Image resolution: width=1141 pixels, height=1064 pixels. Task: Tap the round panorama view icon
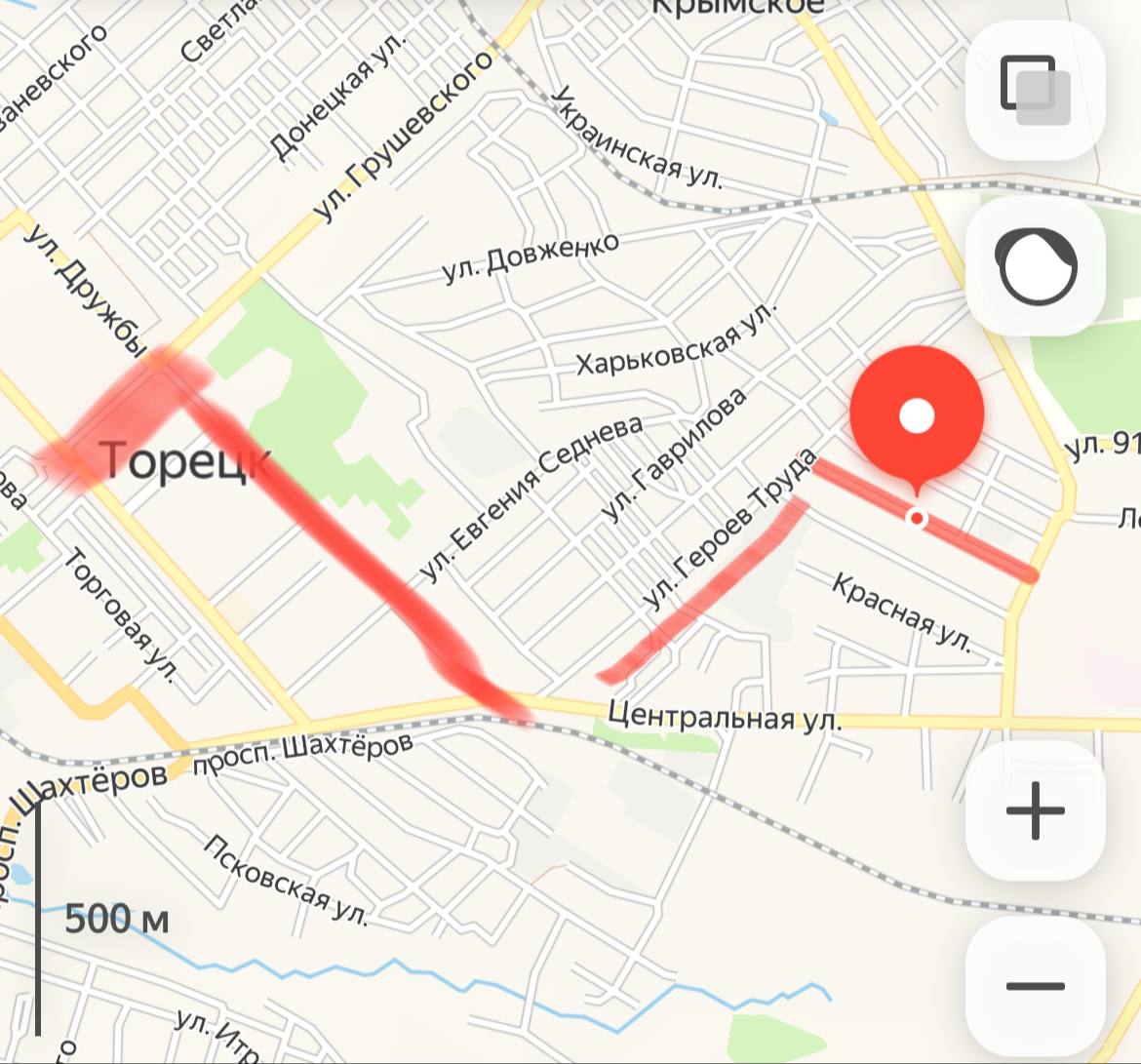point(1035,266)
